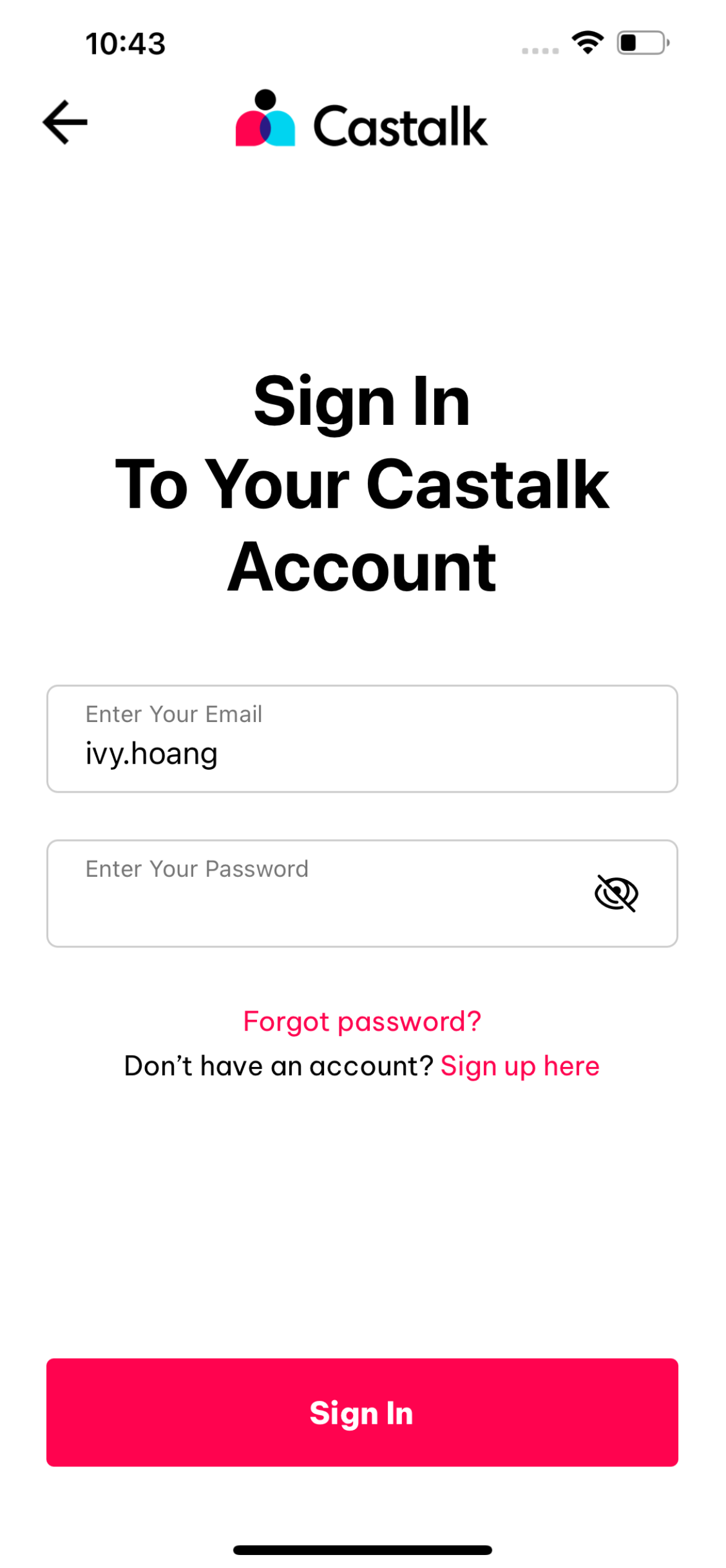This screenshot has width=726, height=1568.
Task: Tap the red Sign In button
Action: click(362, 1413)
